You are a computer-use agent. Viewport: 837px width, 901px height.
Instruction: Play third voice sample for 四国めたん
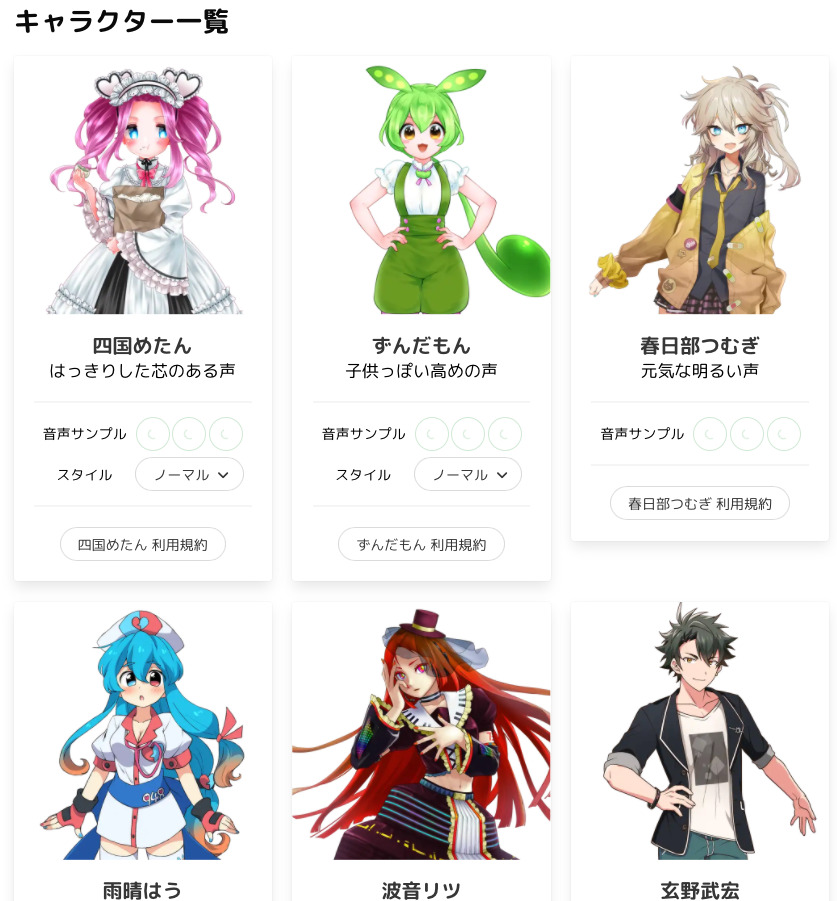[226, 434]
